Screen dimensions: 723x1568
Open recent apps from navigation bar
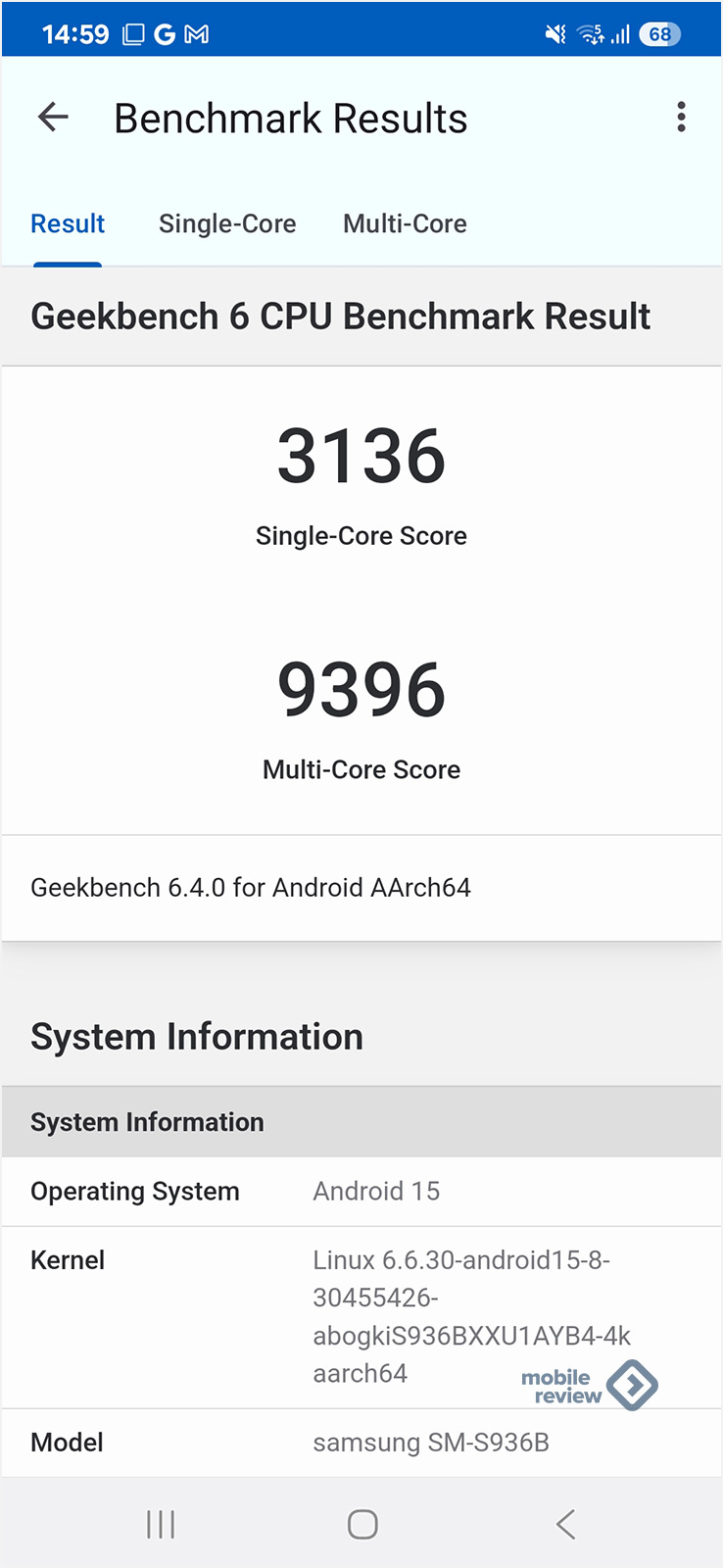161,1524
